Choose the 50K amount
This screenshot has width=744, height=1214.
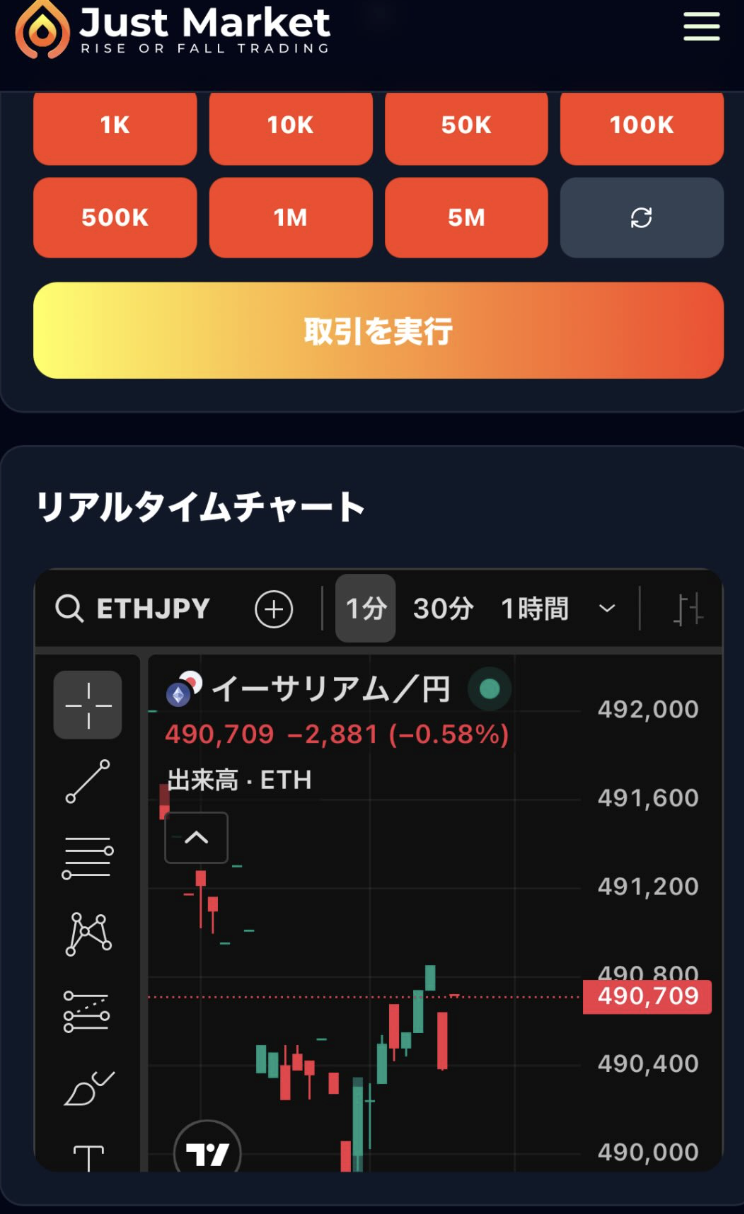coord(466,125)
